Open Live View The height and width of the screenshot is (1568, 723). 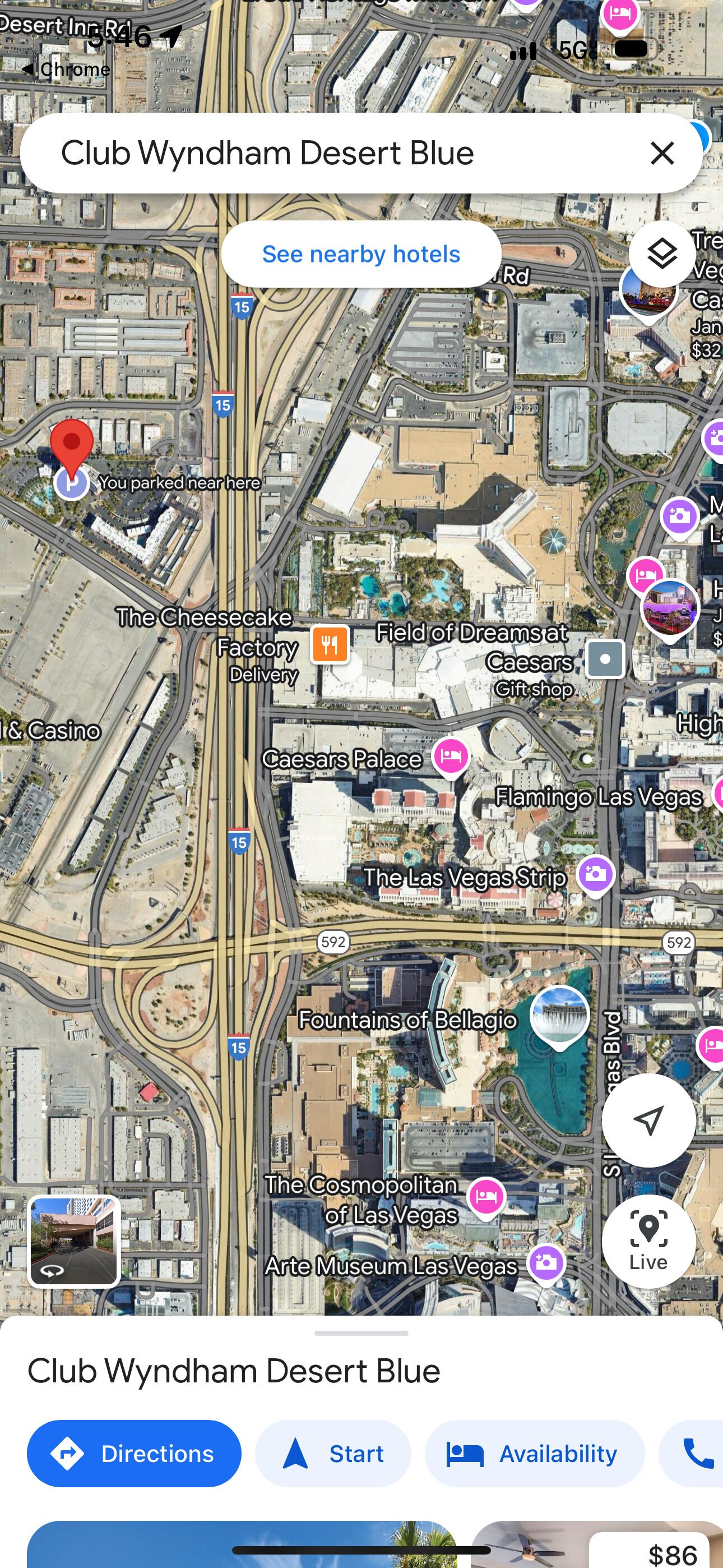coord(648,1240)
